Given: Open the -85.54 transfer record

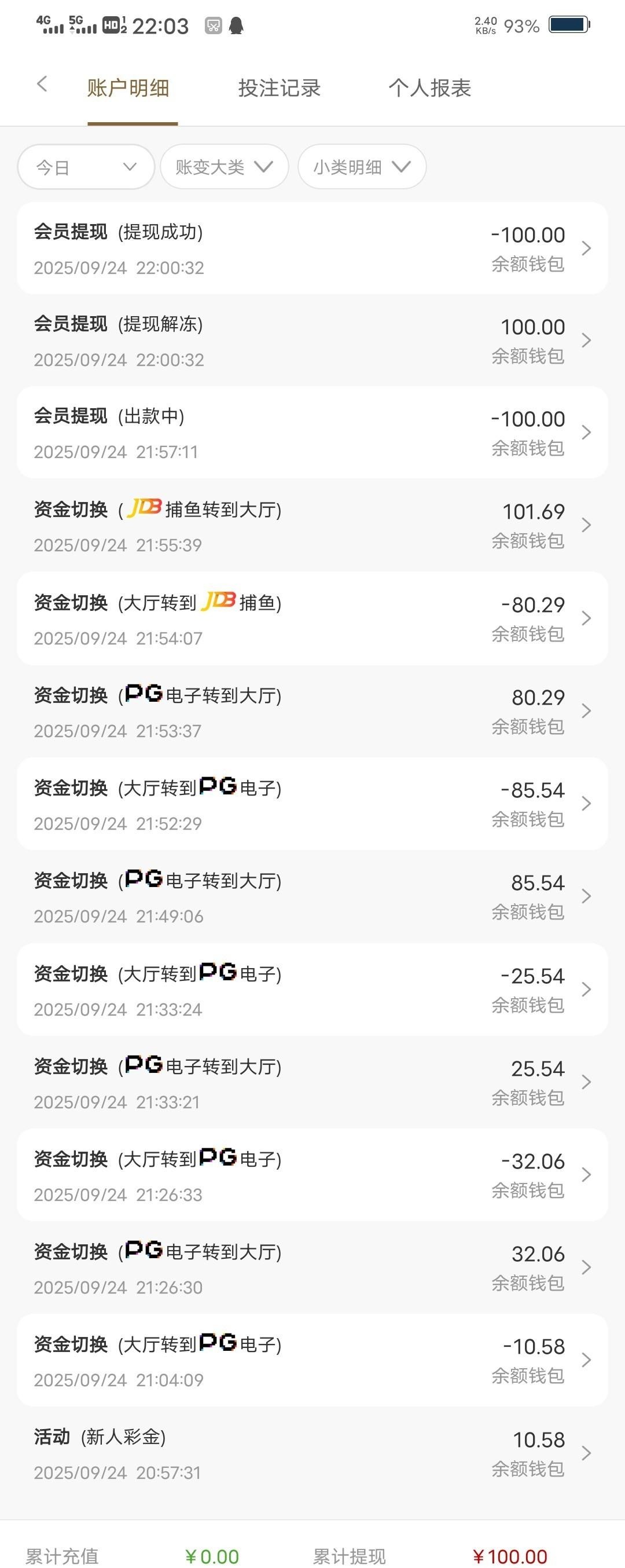Looking at the screenshot, I should (311, 804).
